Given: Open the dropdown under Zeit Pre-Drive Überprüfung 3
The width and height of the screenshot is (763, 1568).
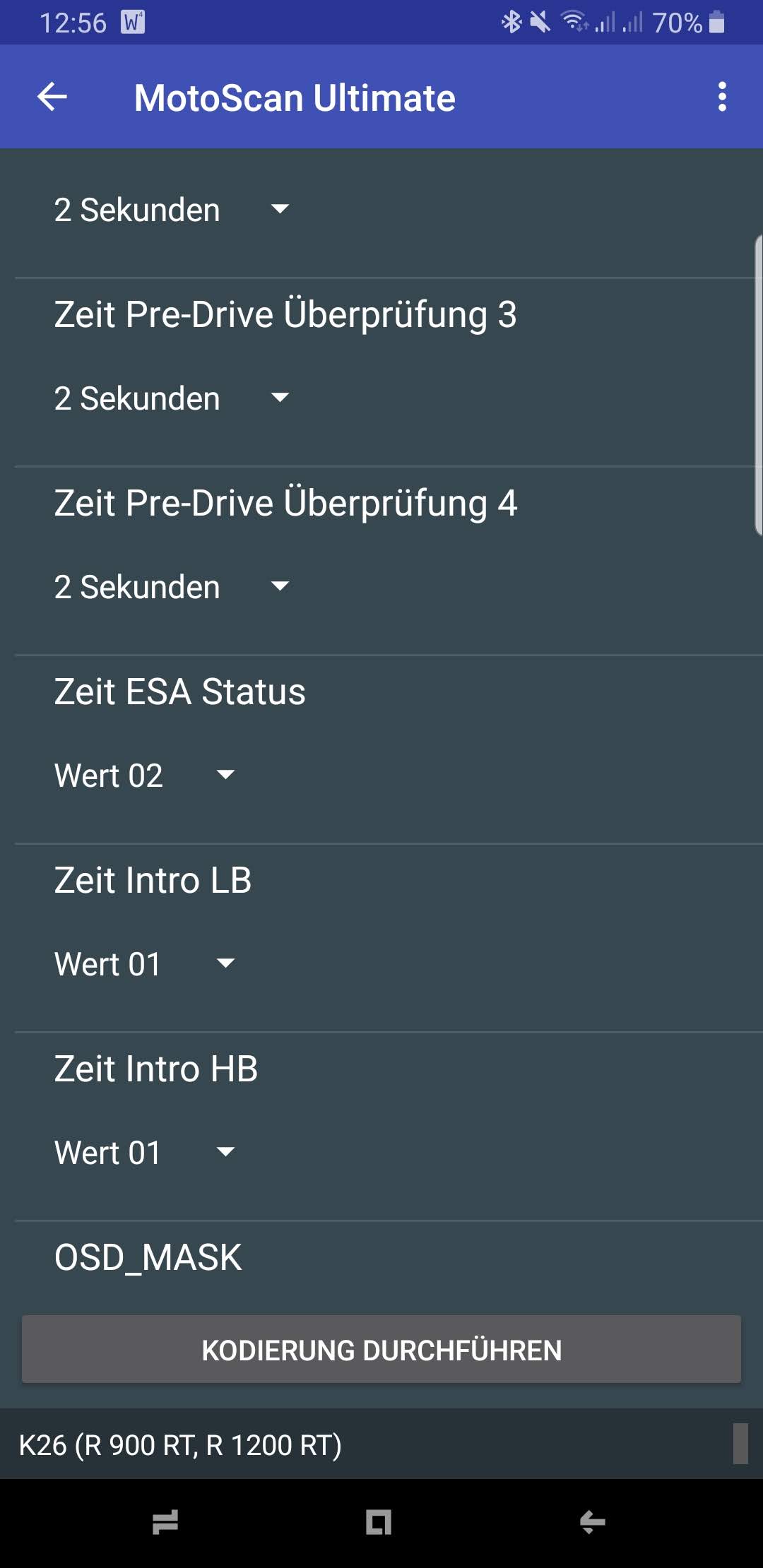Looking at the screenshot, I should [x=172, y=398].
